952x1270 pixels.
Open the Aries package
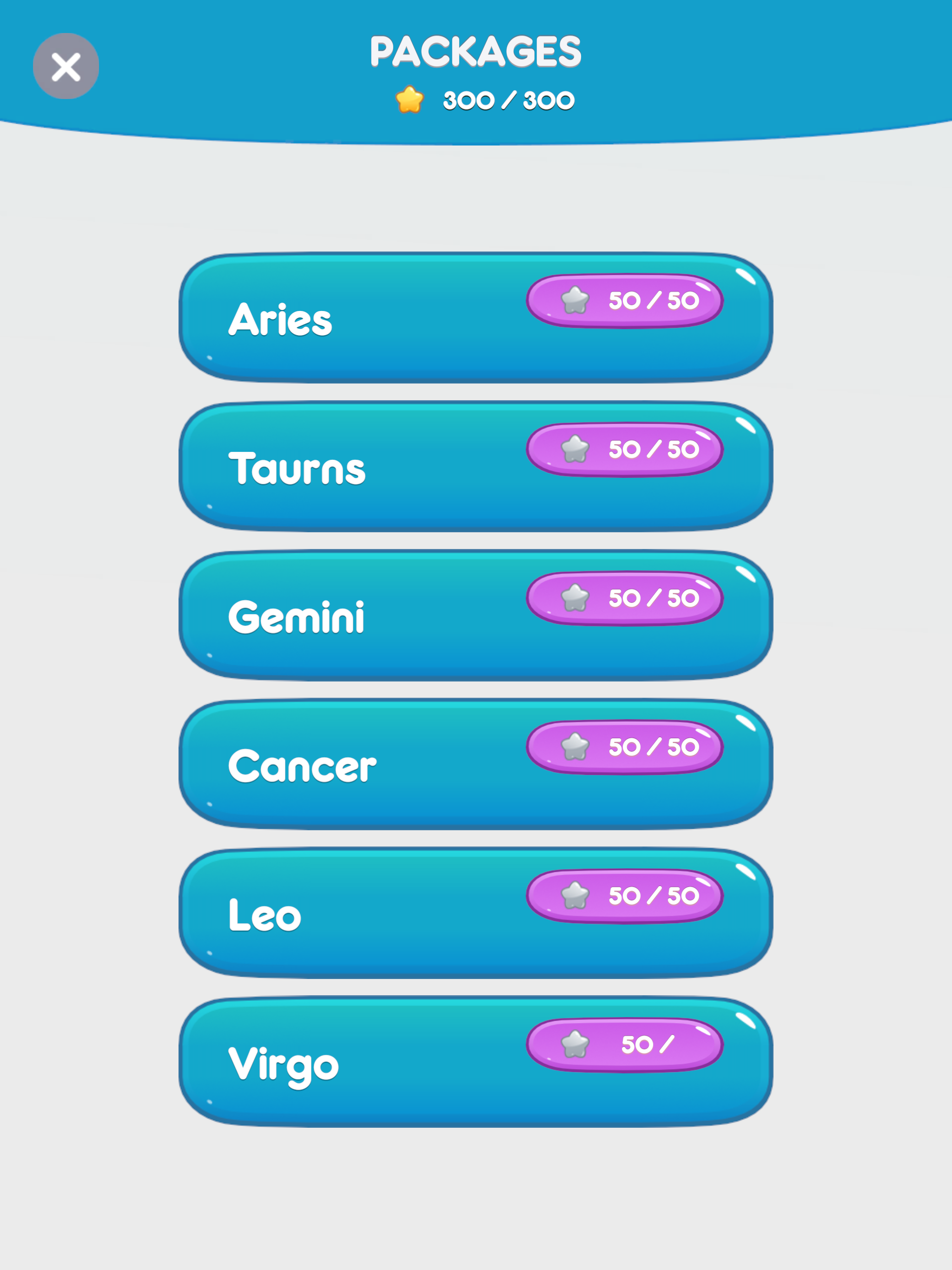pos(476,317)
